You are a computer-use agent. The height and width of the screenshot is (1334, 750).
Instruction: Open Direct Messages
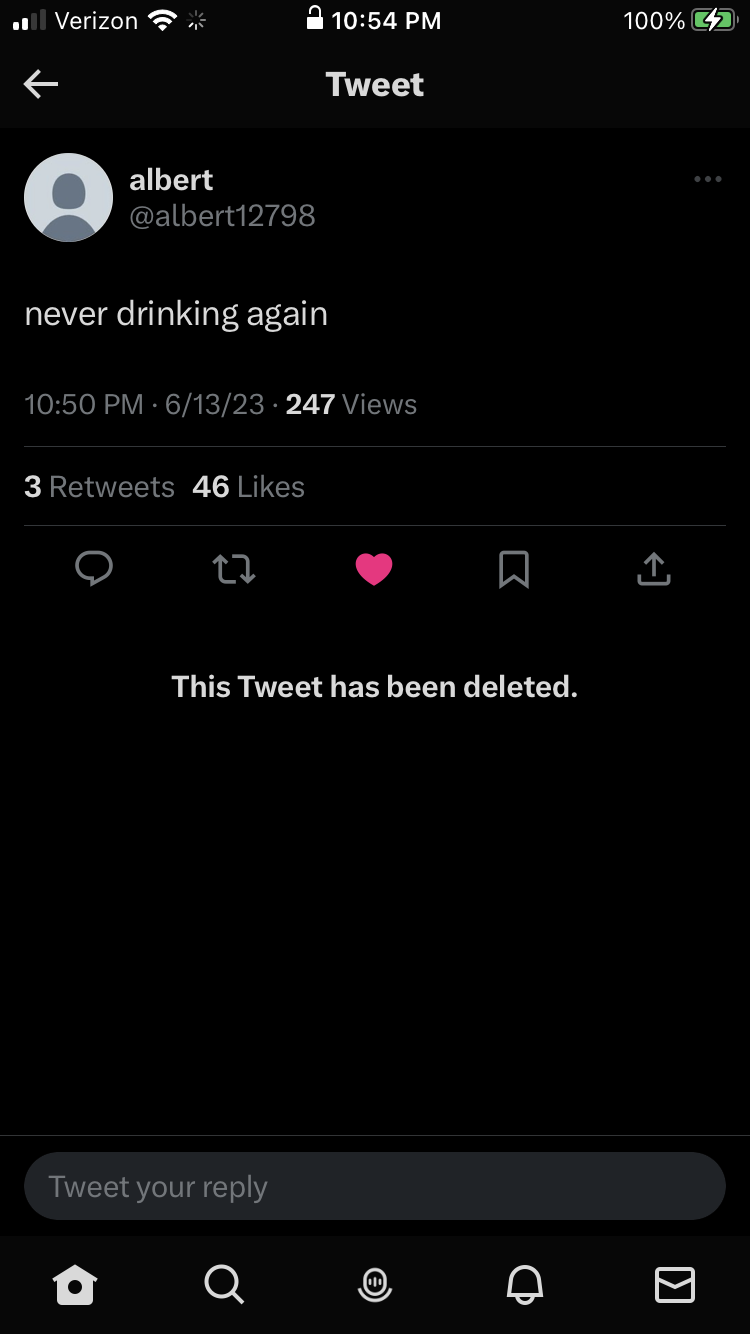[674, 1285]
